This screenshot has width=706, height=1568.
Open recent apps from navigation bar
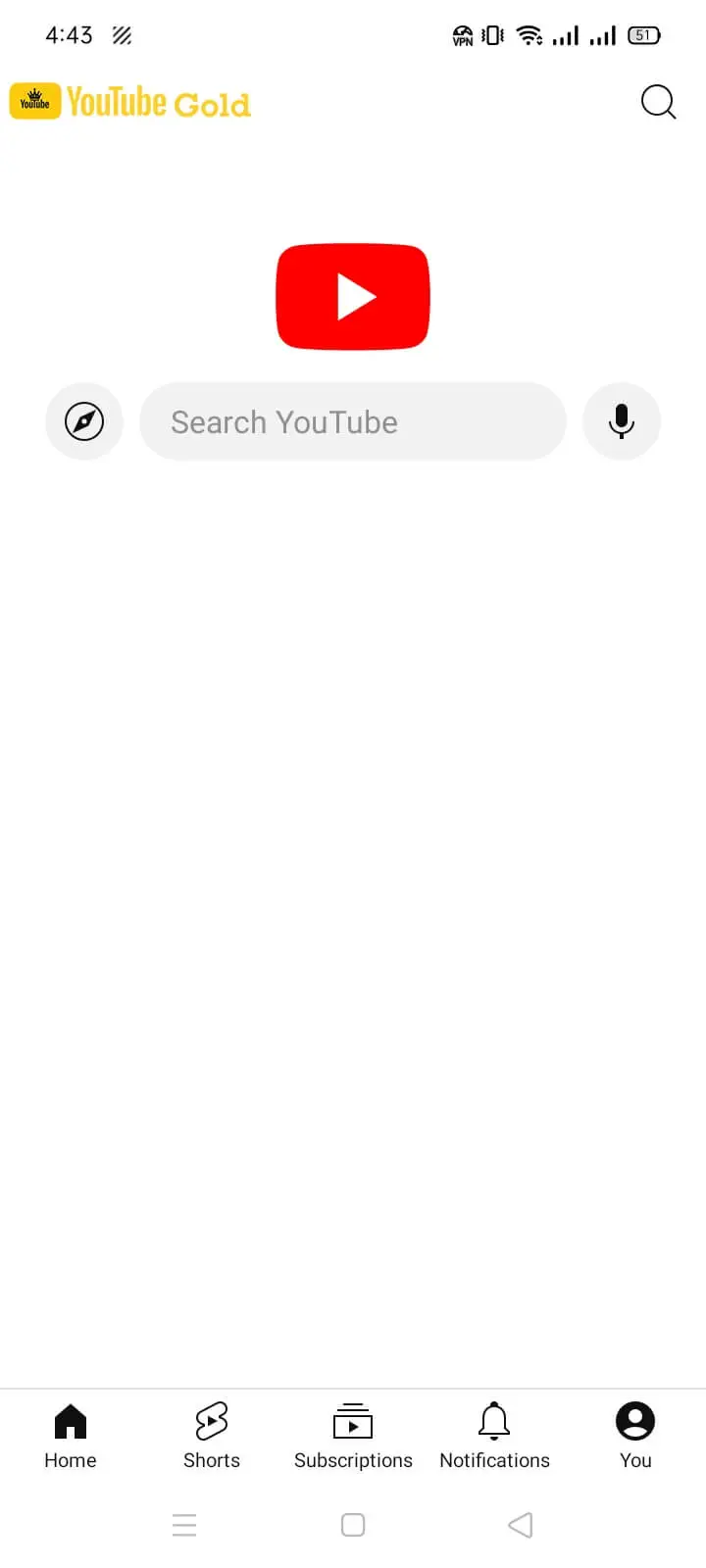click(x=184, y=1525)
